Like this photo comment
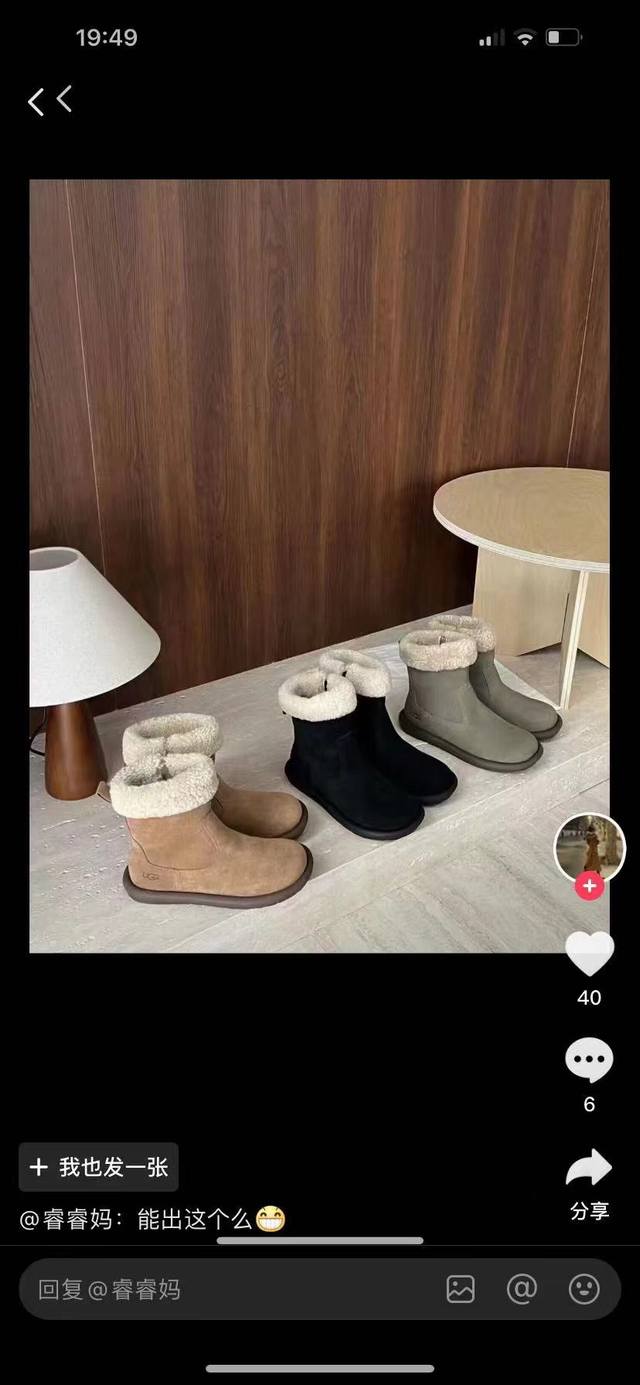The height and width of the screenshot is (1385, 640). 589,954
